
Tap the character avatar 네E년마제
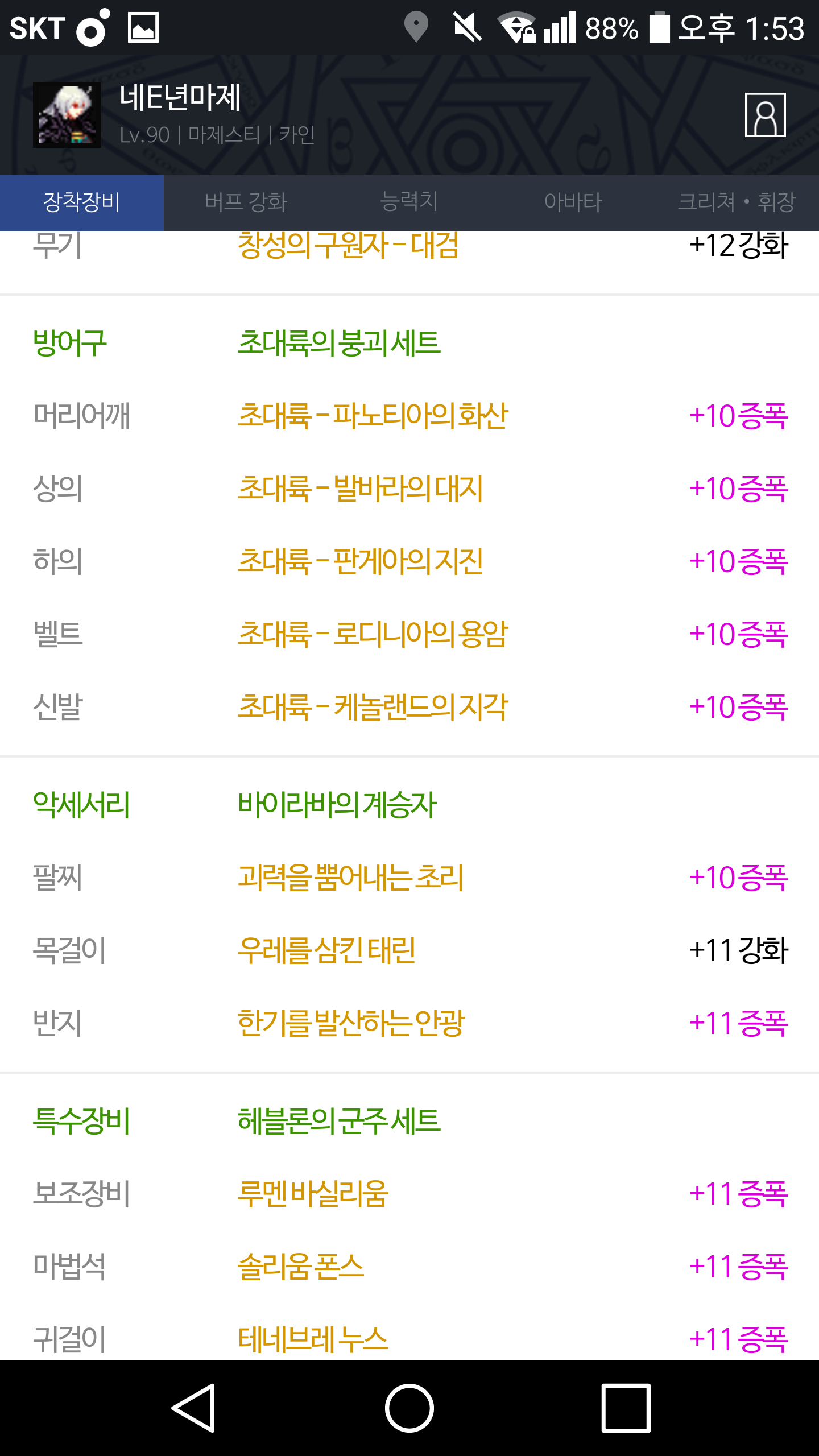67,115
